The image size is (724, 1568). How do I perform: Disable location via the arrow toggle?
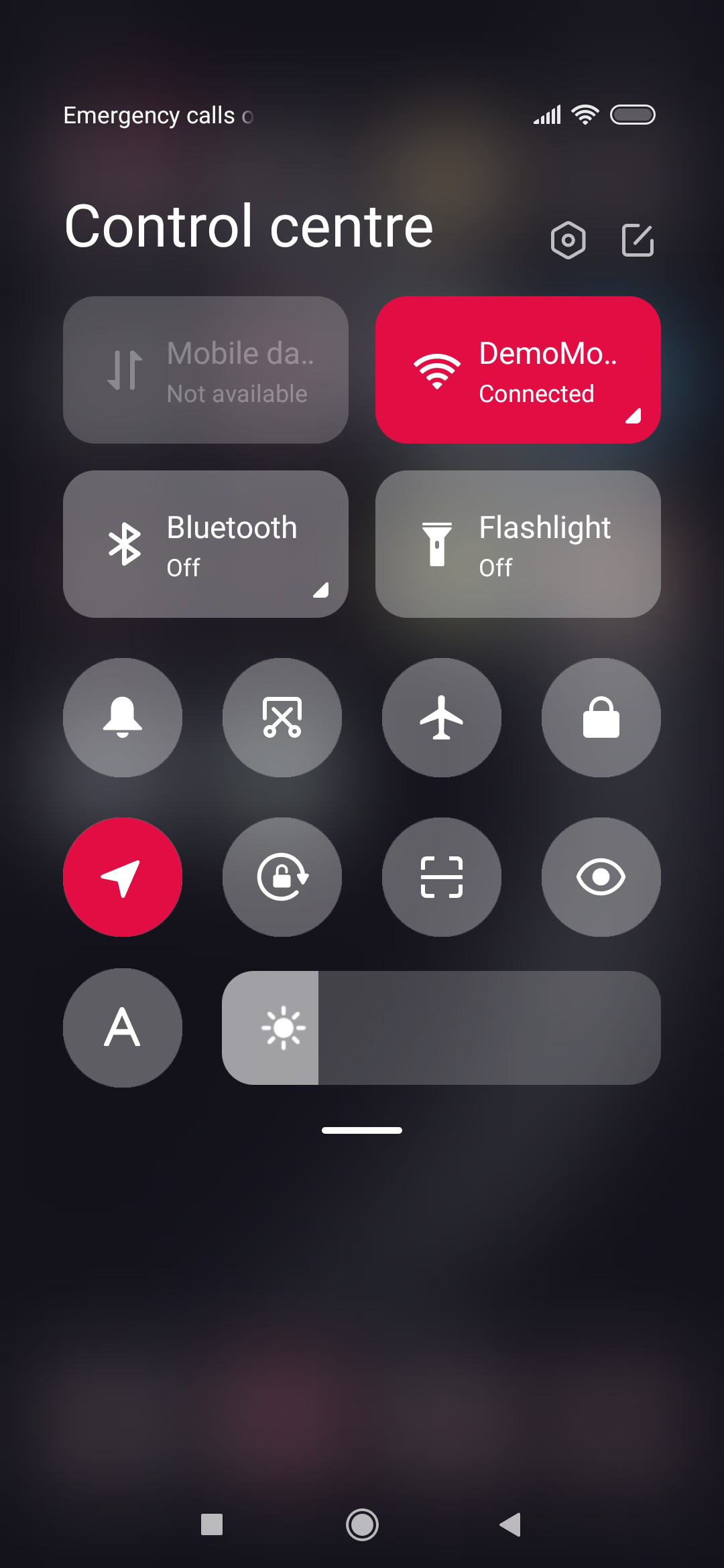pos(123,877)
